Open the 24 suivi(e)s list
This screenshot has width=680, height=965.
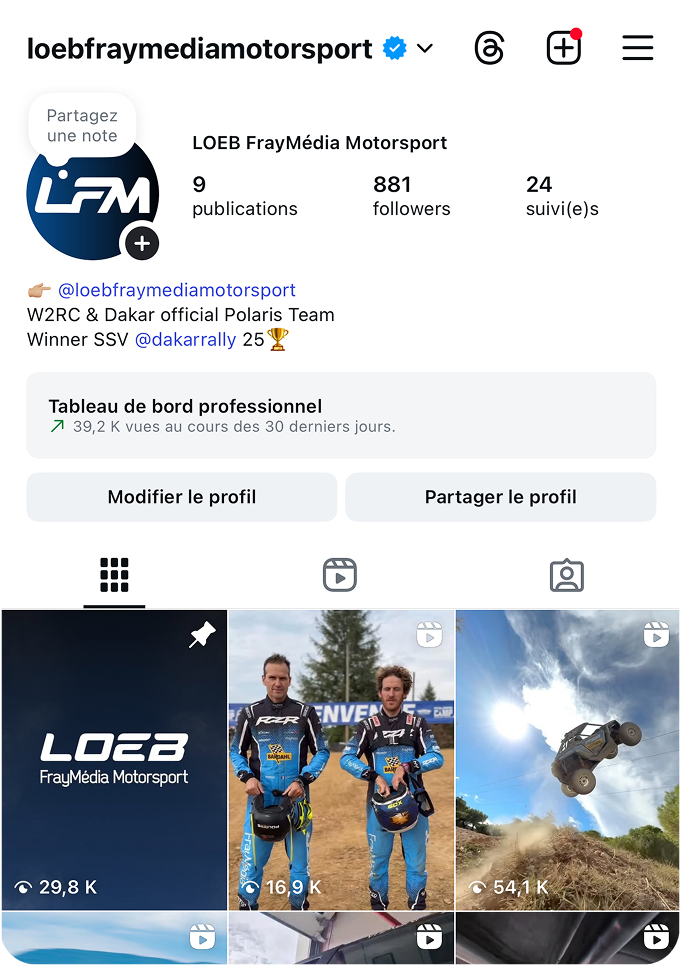click(561, 196)
